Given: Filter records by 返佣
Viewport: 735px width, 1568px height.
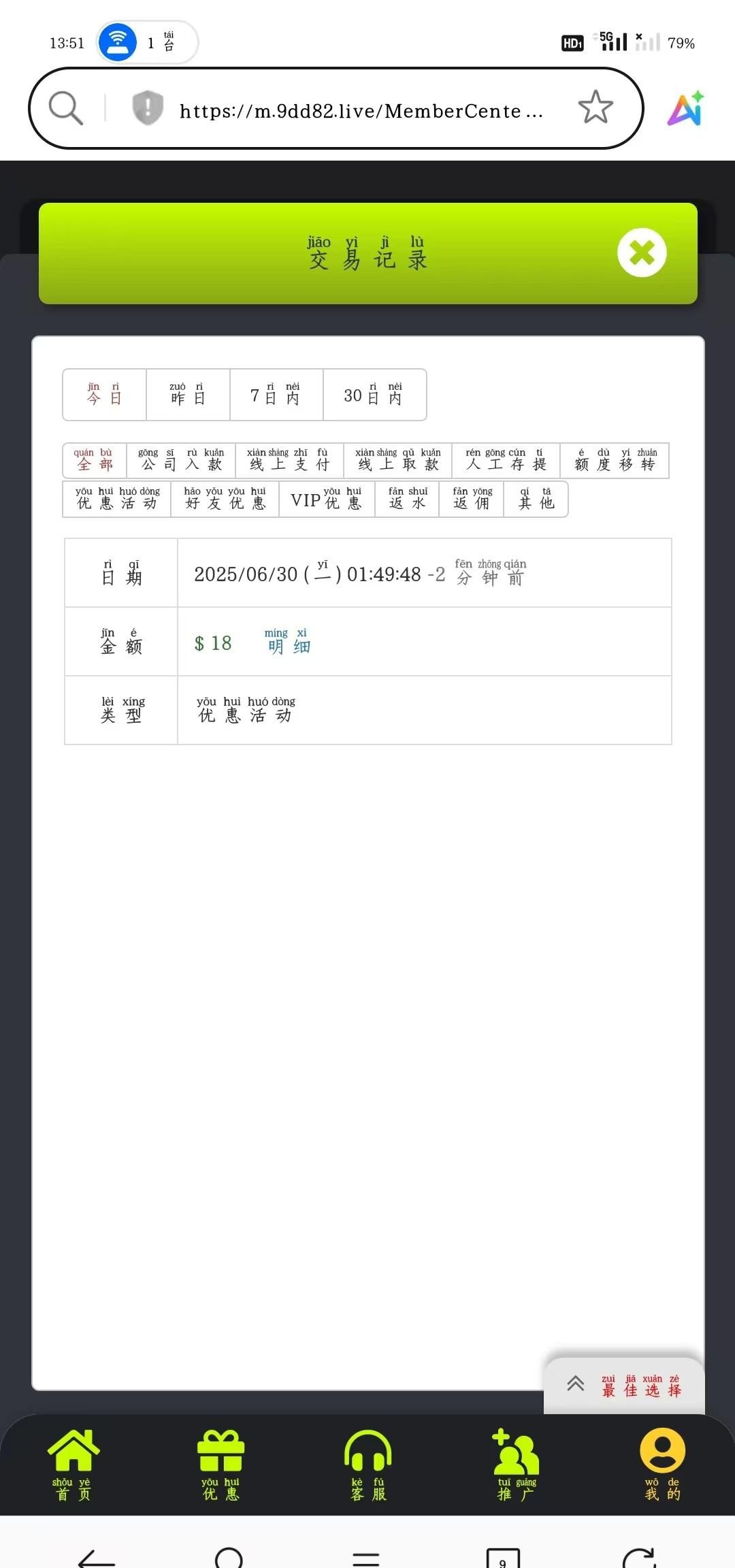Looking at the screenshot, I should click(472, 500).
